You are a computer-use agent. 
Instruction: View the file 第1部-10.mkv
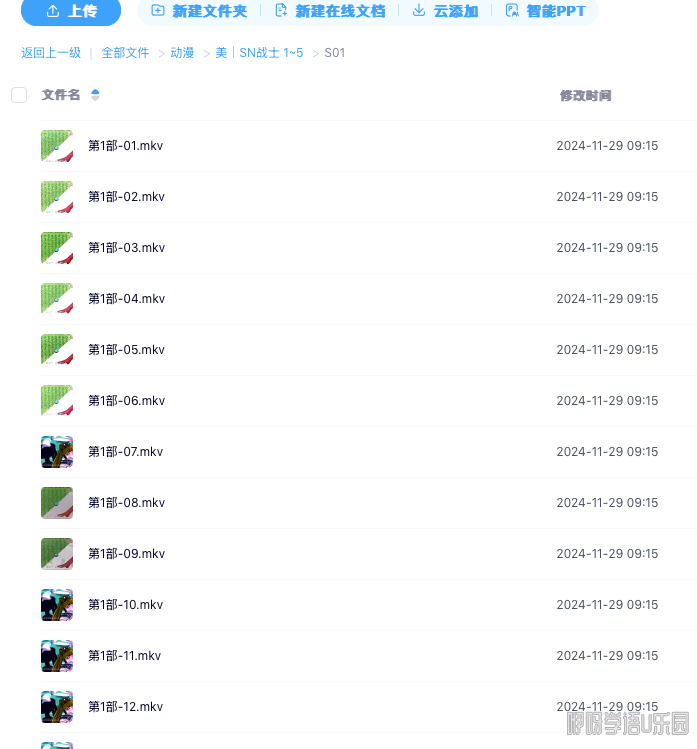[x=125, y=605]
